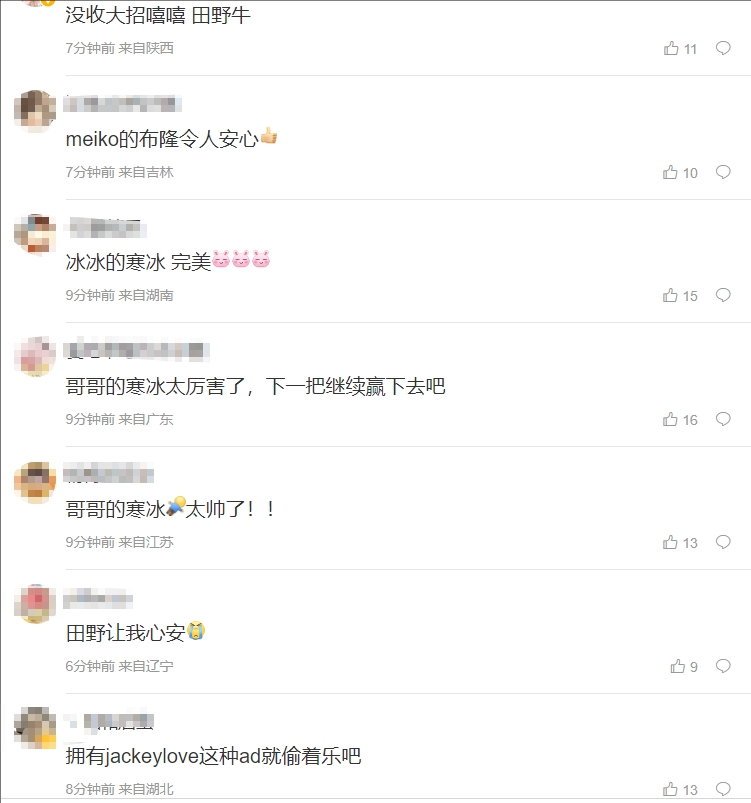751x803 pixels.
Task: Reply to the comment "下一把继续赢下去吧"
Action: [723, 419]
